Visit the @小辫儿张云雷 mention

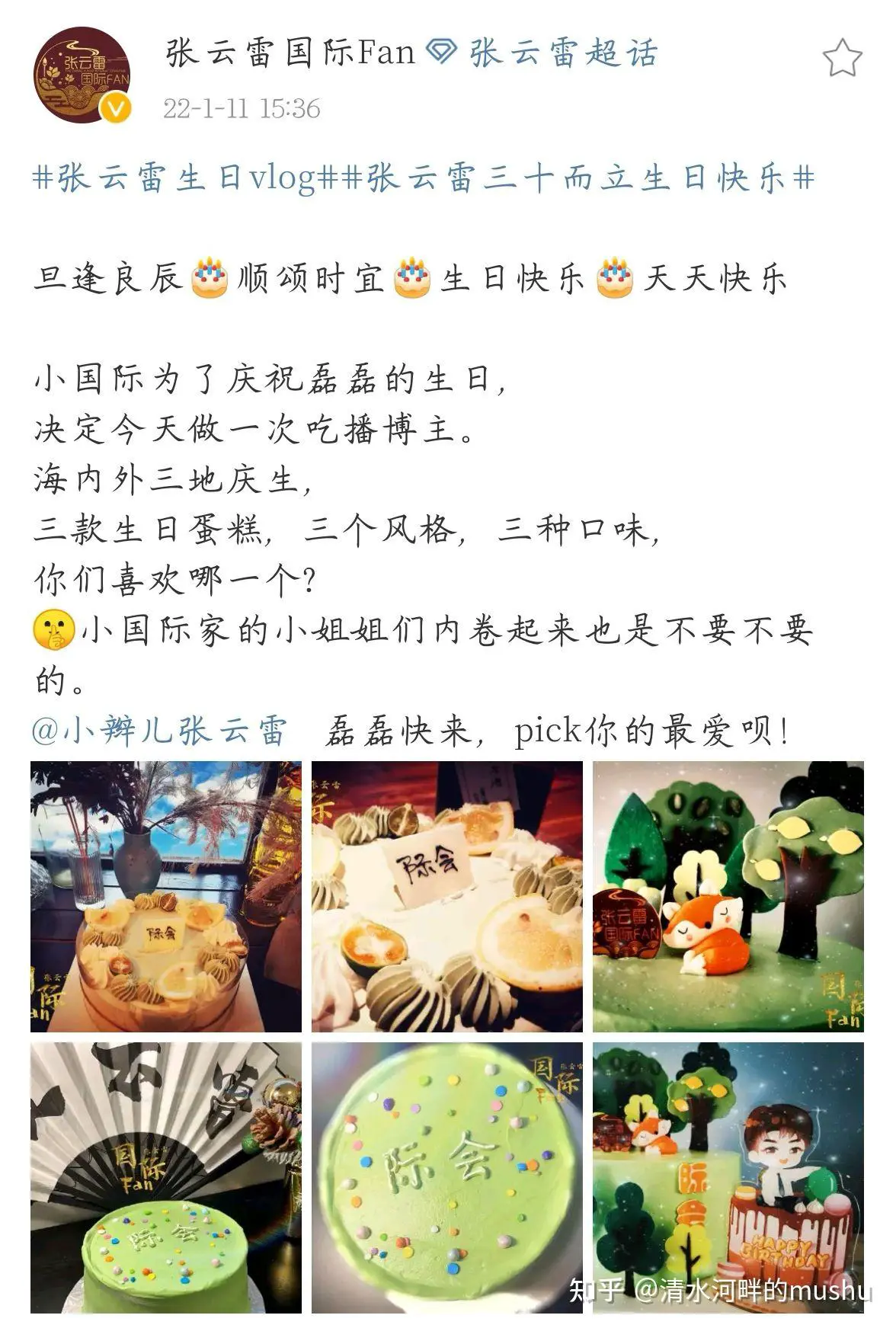(159, 731)
